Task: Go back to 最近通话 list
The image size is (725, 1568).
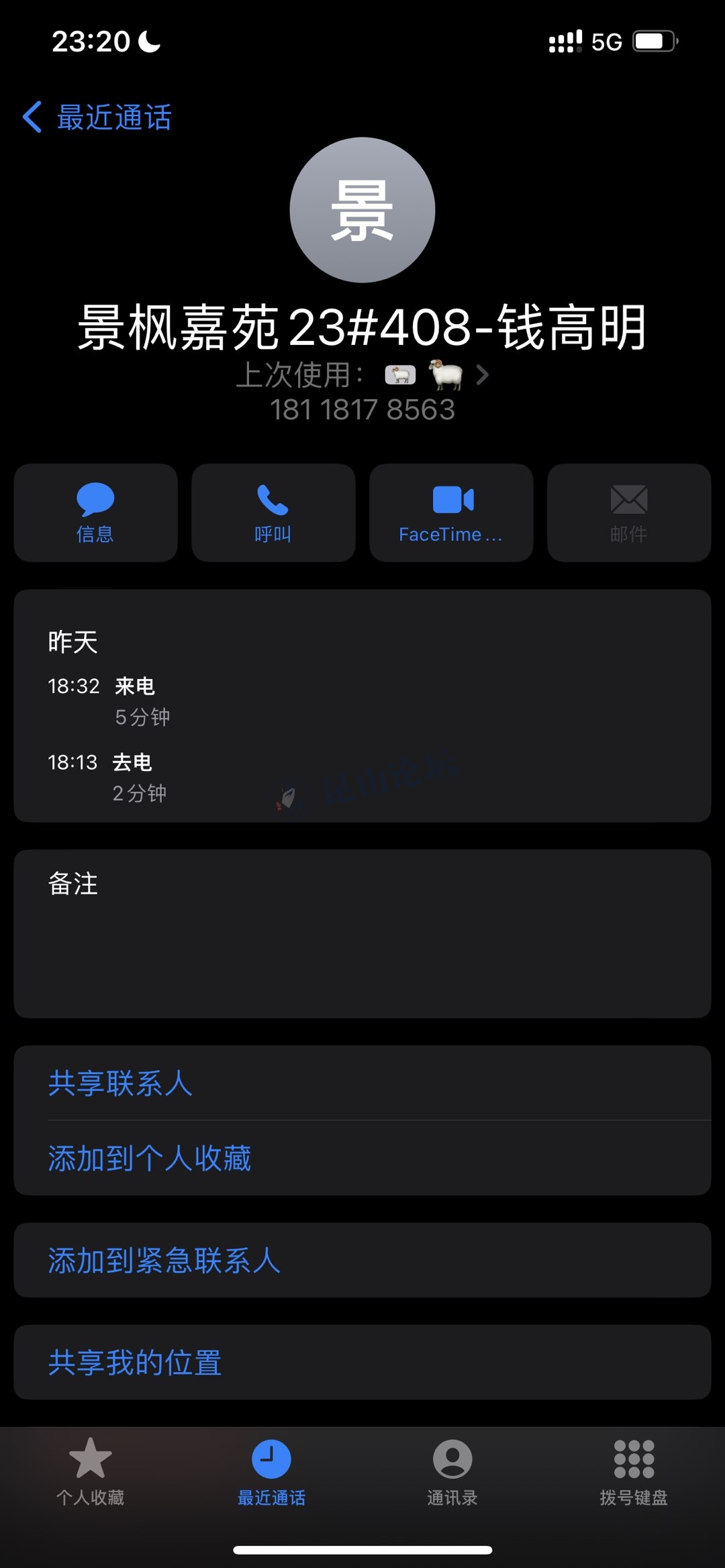Action: point(97,117)
